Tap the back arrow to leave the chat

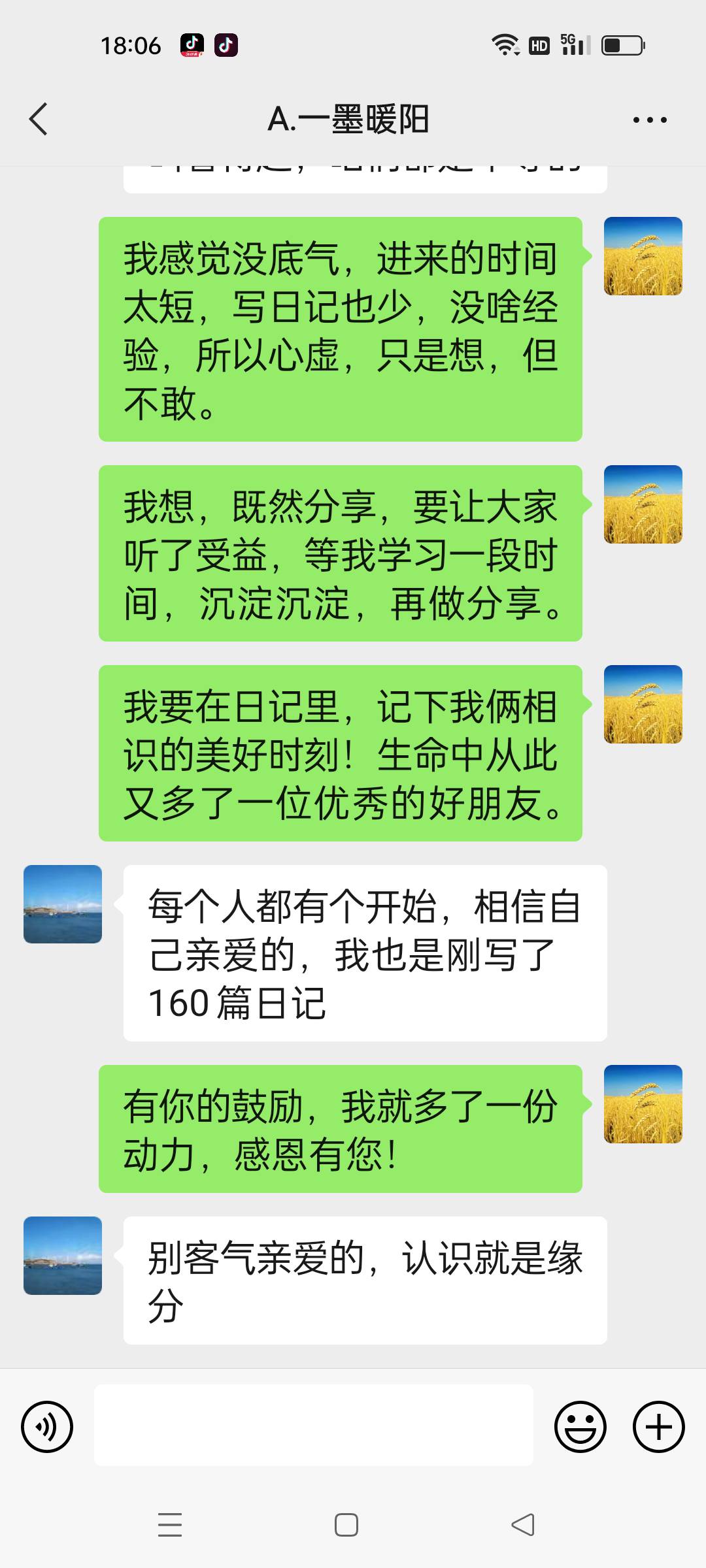pos(39,119)
